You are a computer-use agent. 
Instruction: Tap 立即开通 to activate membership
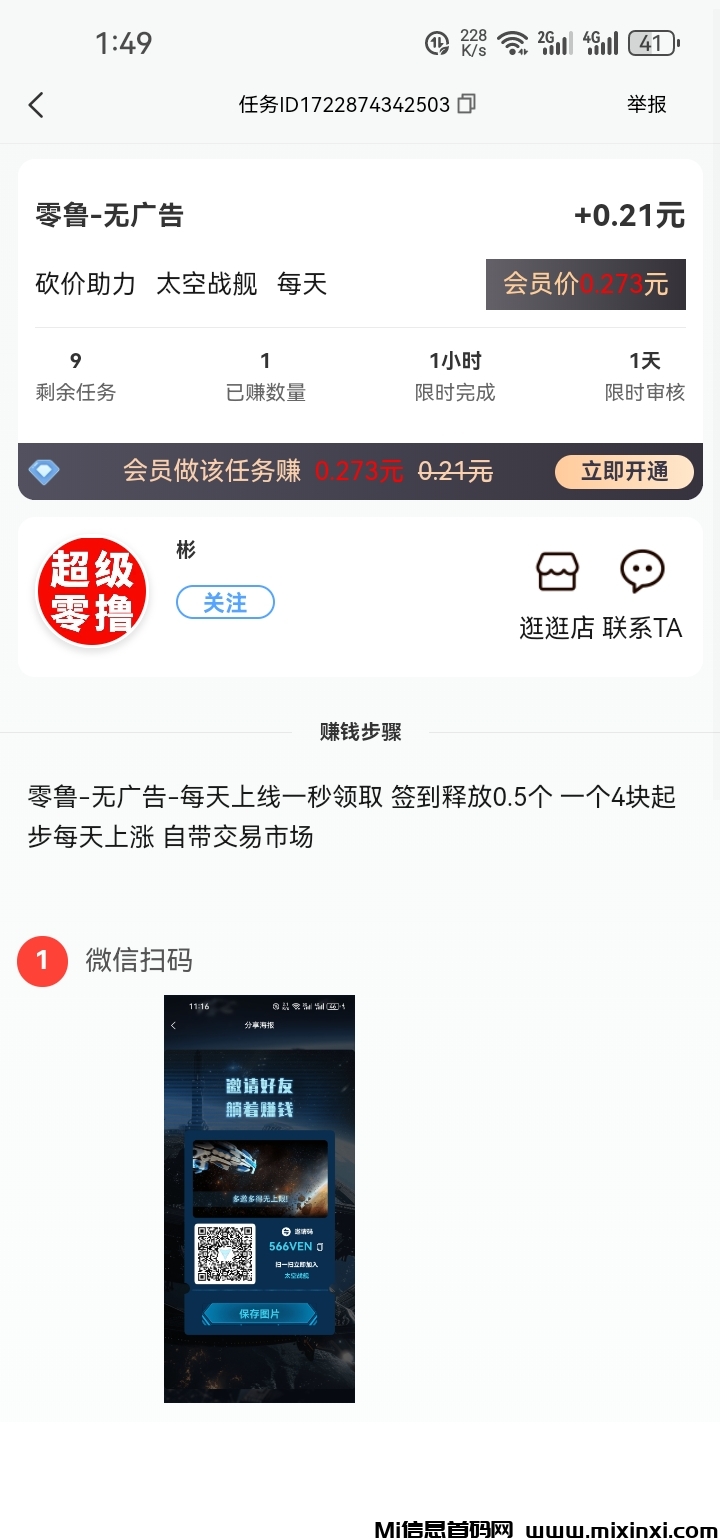coord(625,472)
